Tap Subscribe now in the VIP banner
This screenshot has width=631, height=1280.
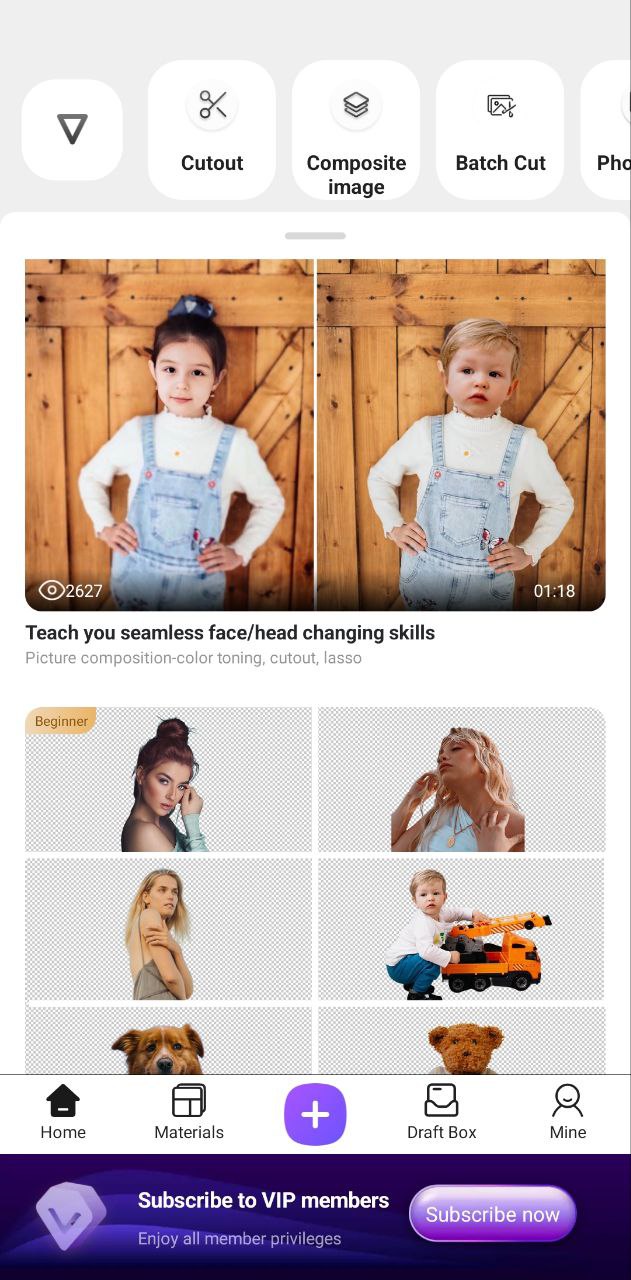pyautogui.click(x=492, y=1214)
